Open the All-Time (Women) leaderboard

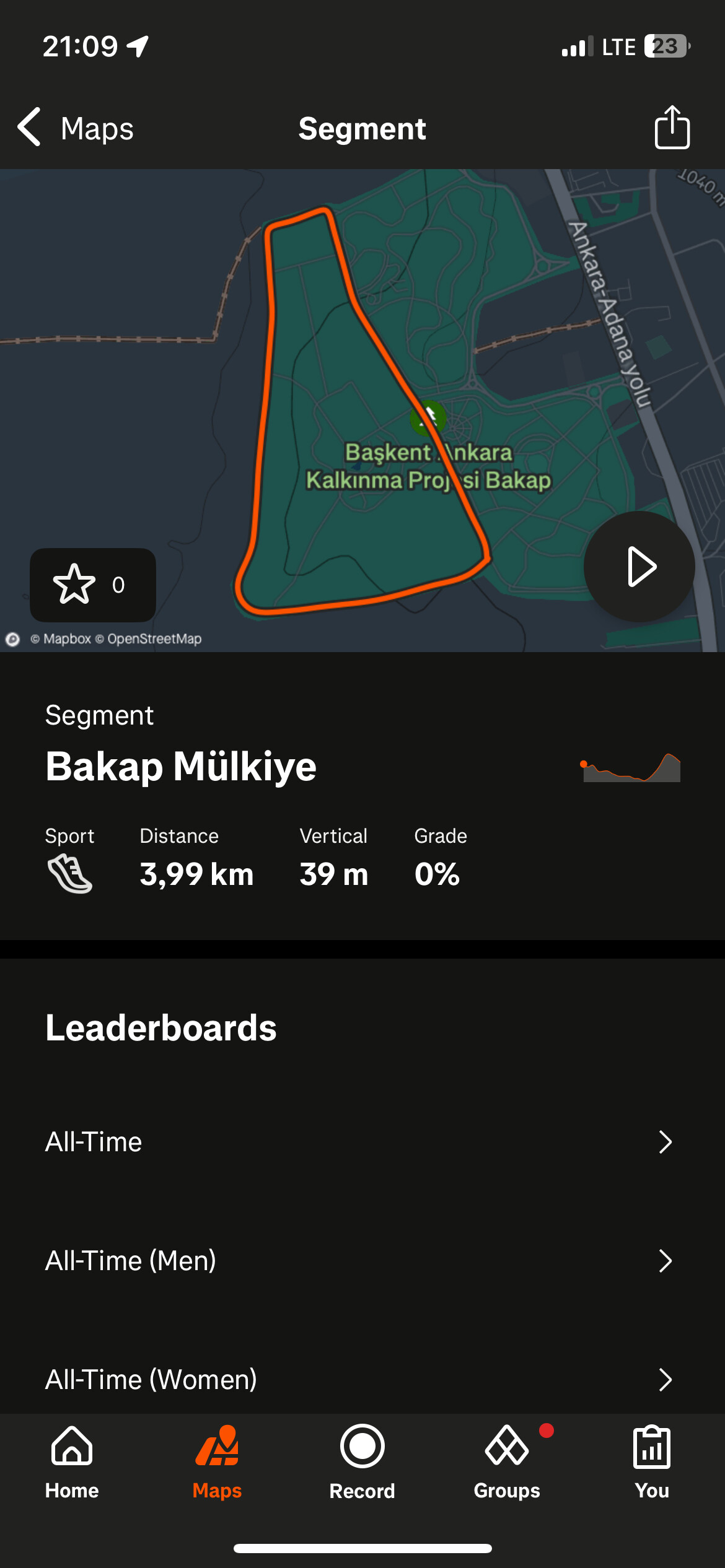point(362,1379)
